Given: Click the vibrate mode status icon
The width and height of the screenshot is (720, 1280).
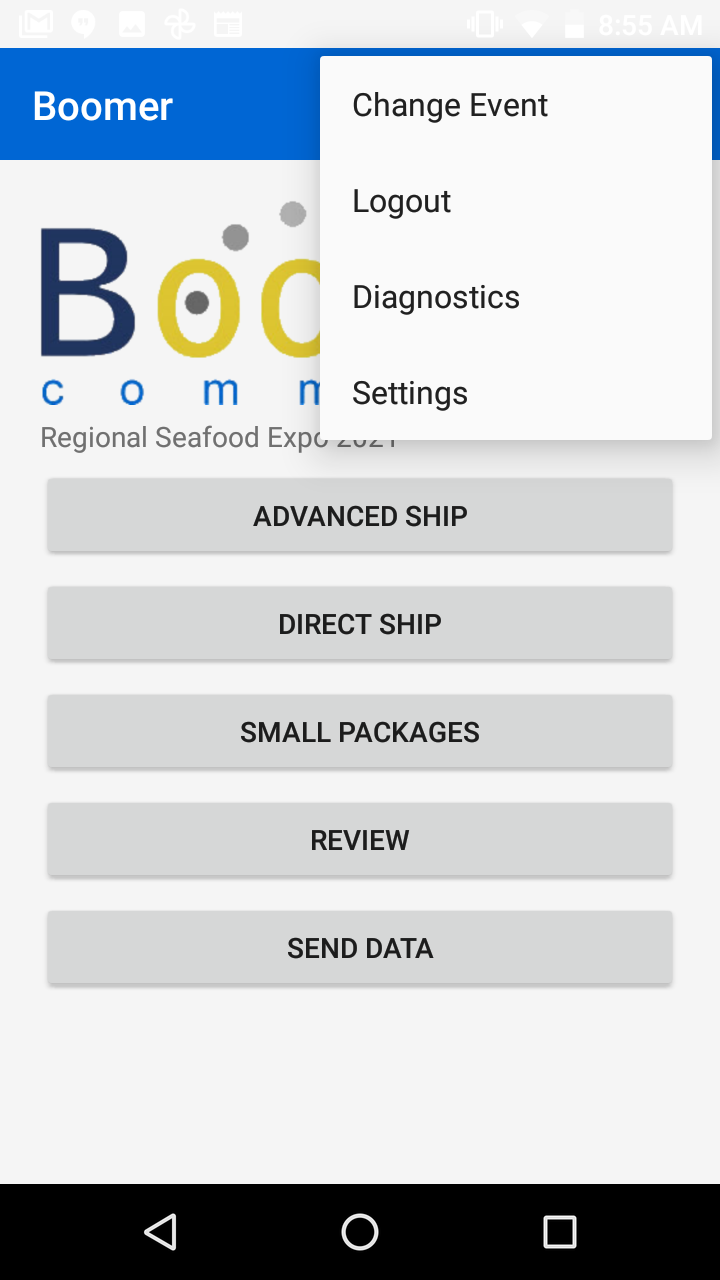Looking at the screenshot, I should click(x=483, y=22).
